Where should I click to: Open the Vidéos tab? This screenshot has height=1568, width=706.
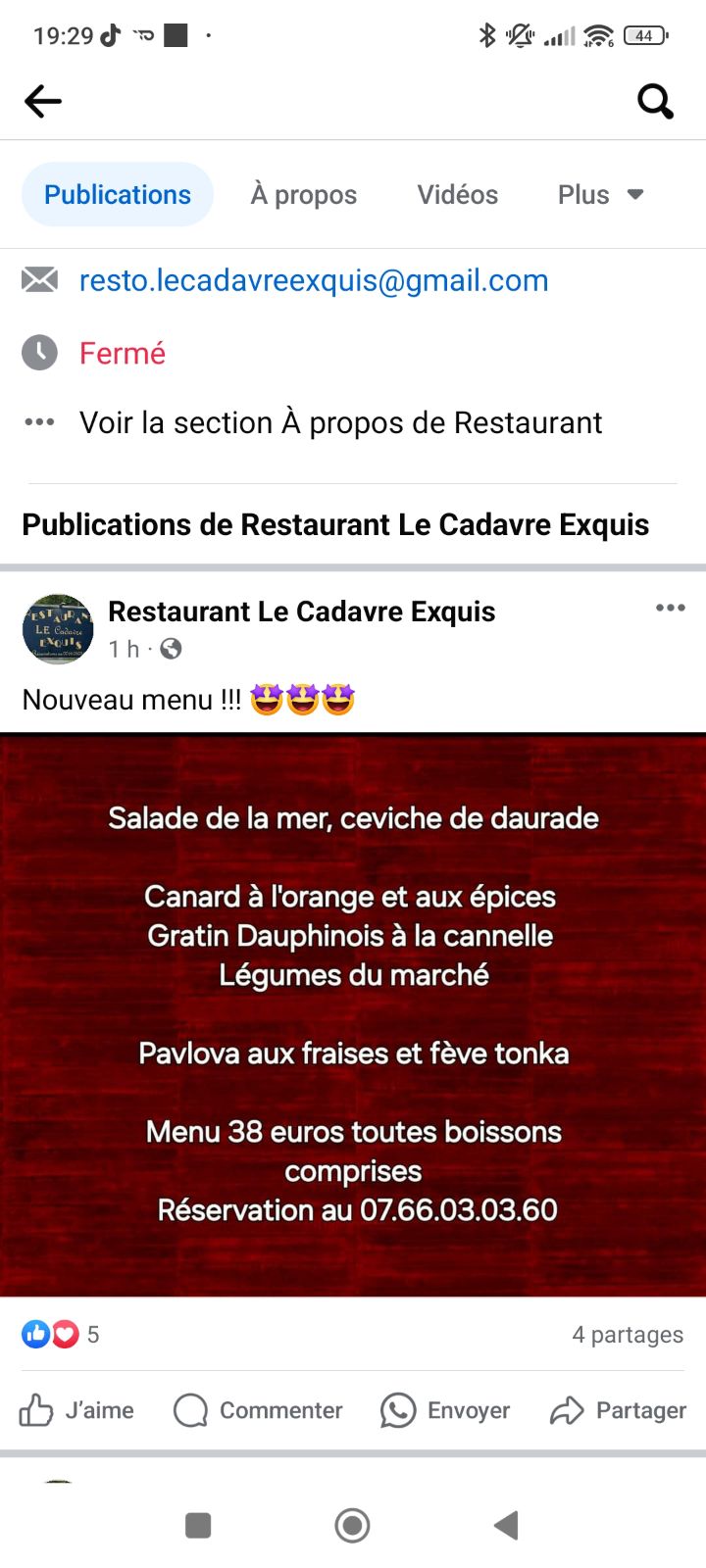(x=457, y=195)
